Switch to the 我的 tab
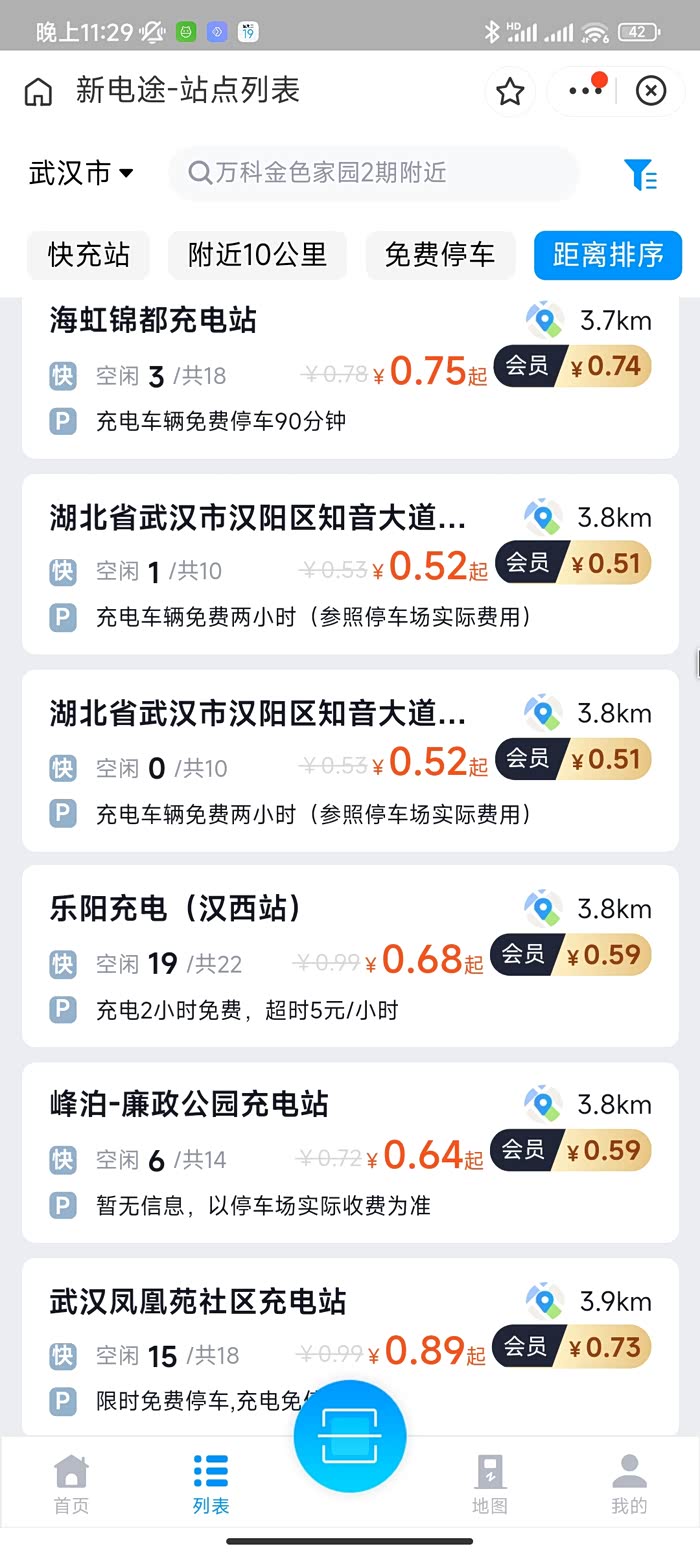 (x=629, y=1485)
